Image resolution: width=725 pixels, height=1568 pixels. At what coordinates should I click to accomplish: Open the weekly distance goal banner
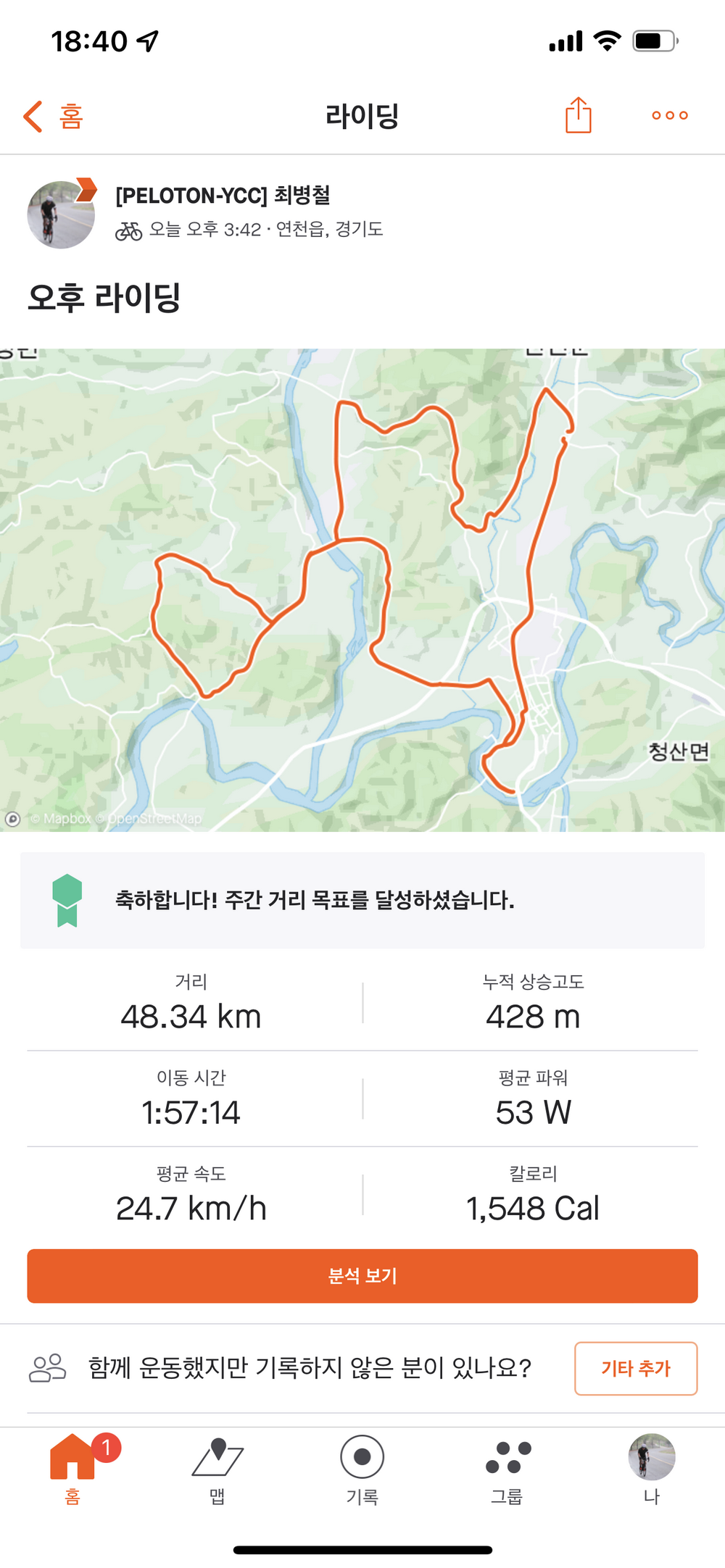click(x=362, y=900)
